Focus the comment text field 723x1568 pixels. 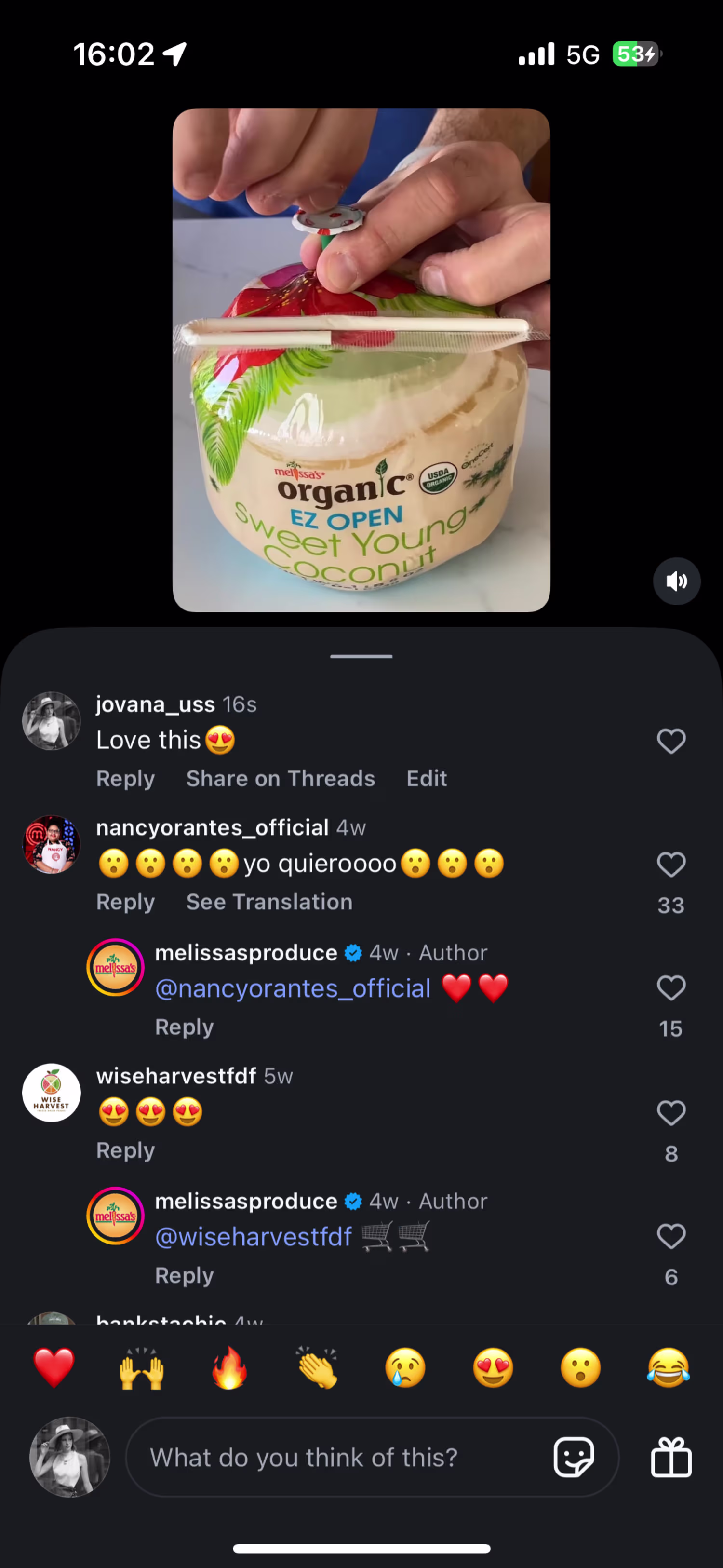(341, 1457)
